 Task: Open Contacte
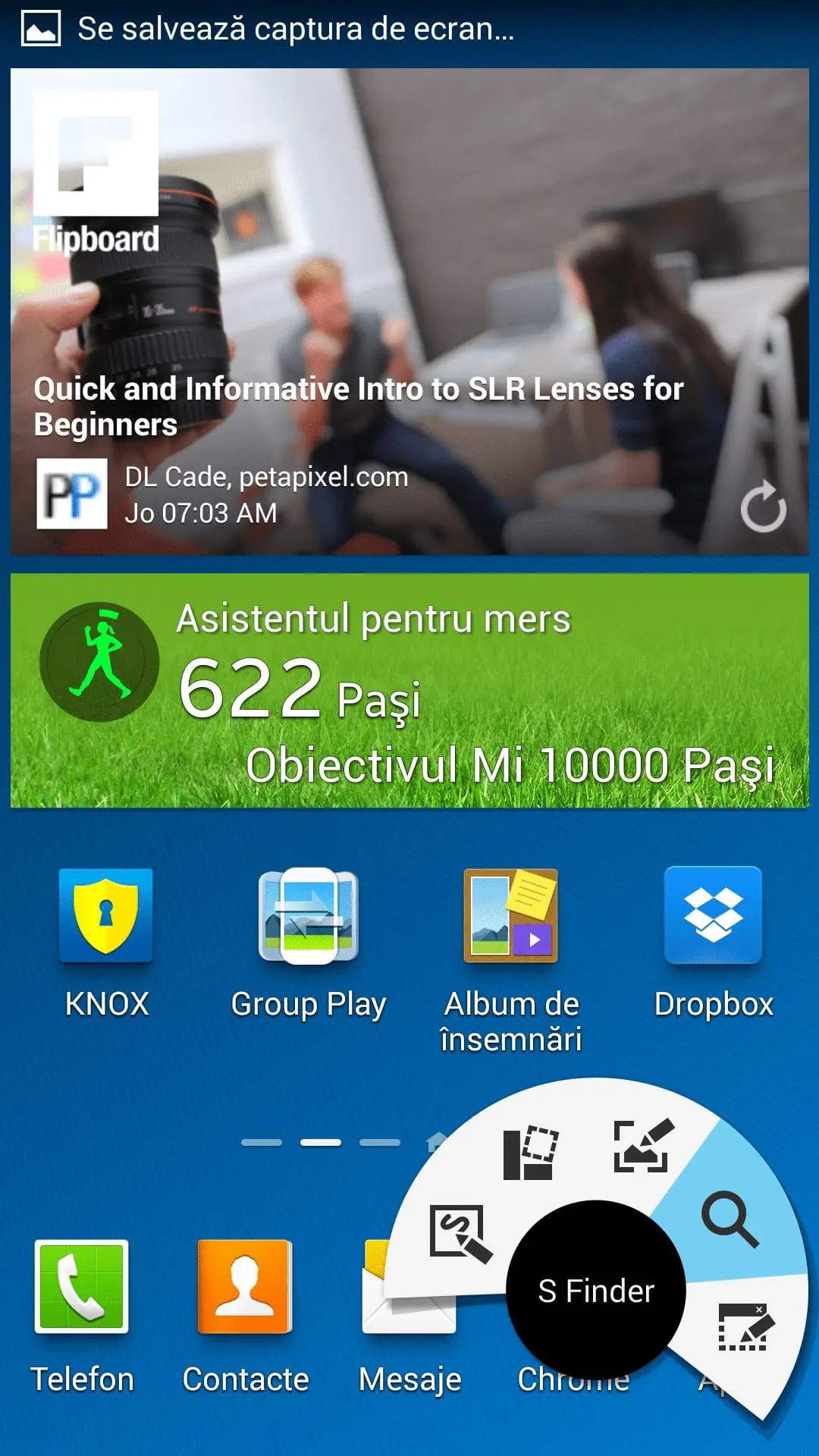click(245, 1317)
